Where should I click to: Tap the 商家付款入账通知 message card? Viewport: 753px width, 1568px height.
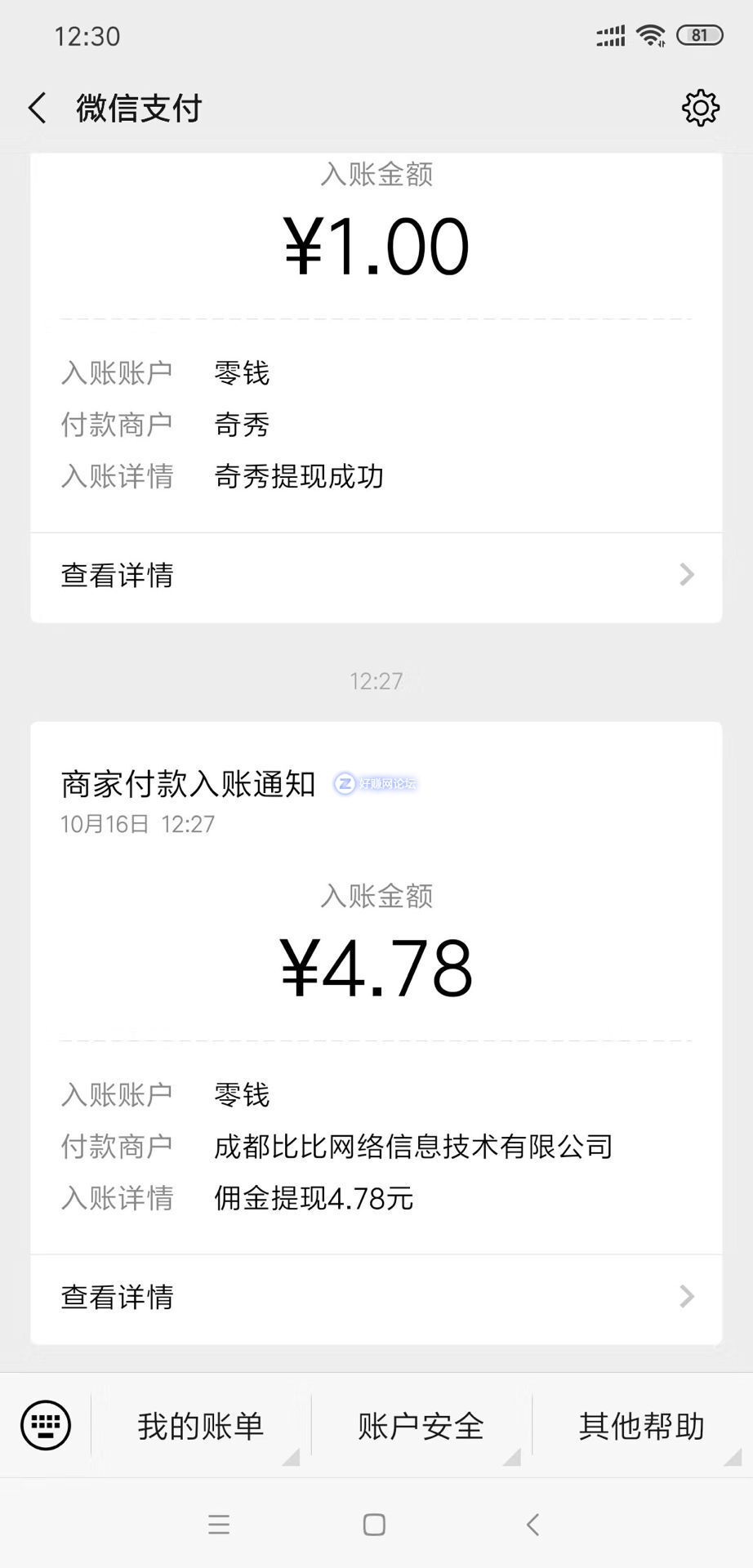[187, 784]
